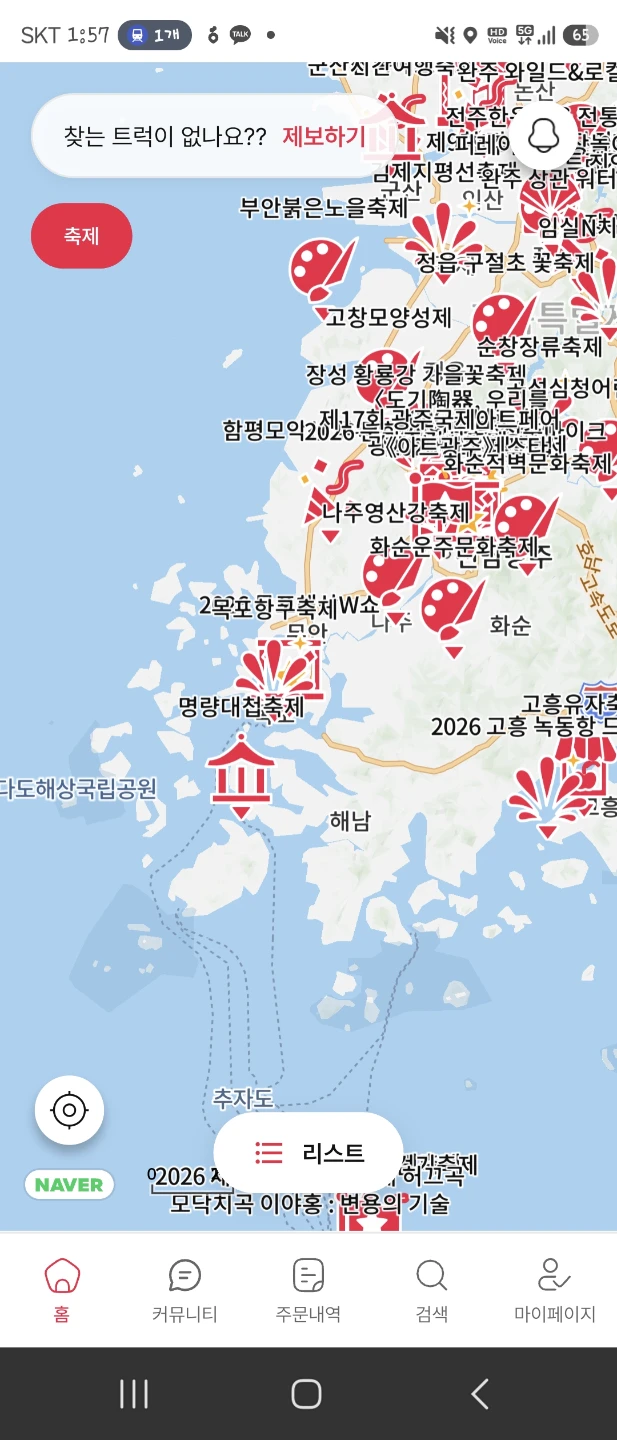Open the 리스트 view
The height and width of the screenshot is (1440, 617).
pos(308,1153)
